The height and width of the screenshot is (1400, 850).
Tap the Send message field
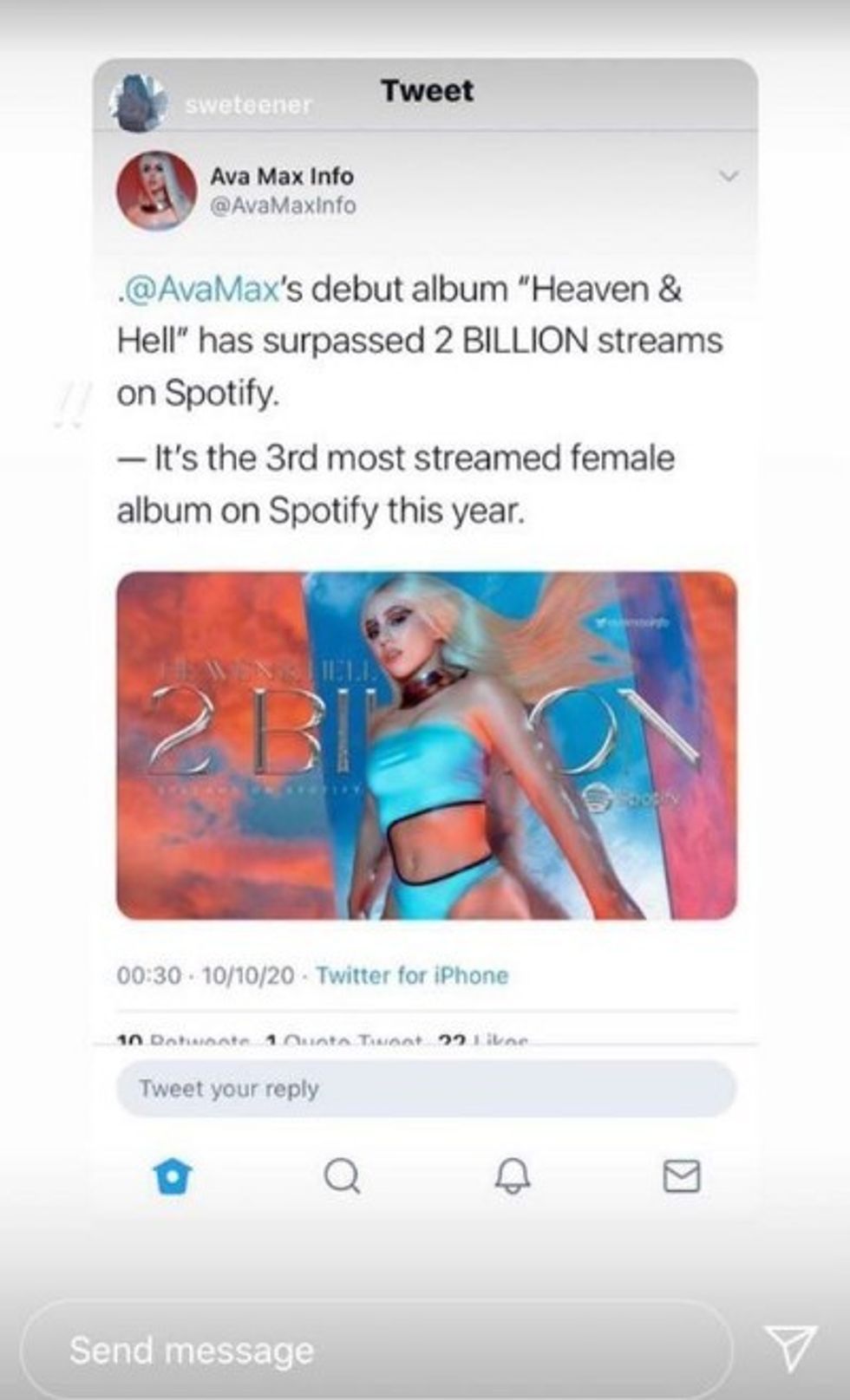click(x=373, y=1350)
